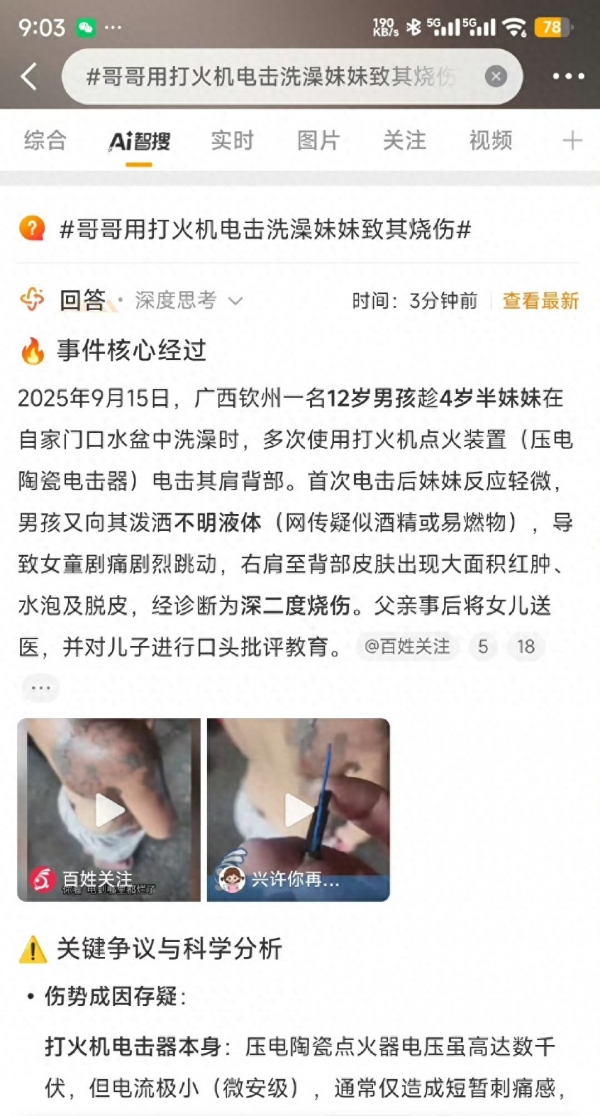600x1116 pixels.
Task: Expand more sources with the ellipsis chip
Action: (x=40, y=688)
